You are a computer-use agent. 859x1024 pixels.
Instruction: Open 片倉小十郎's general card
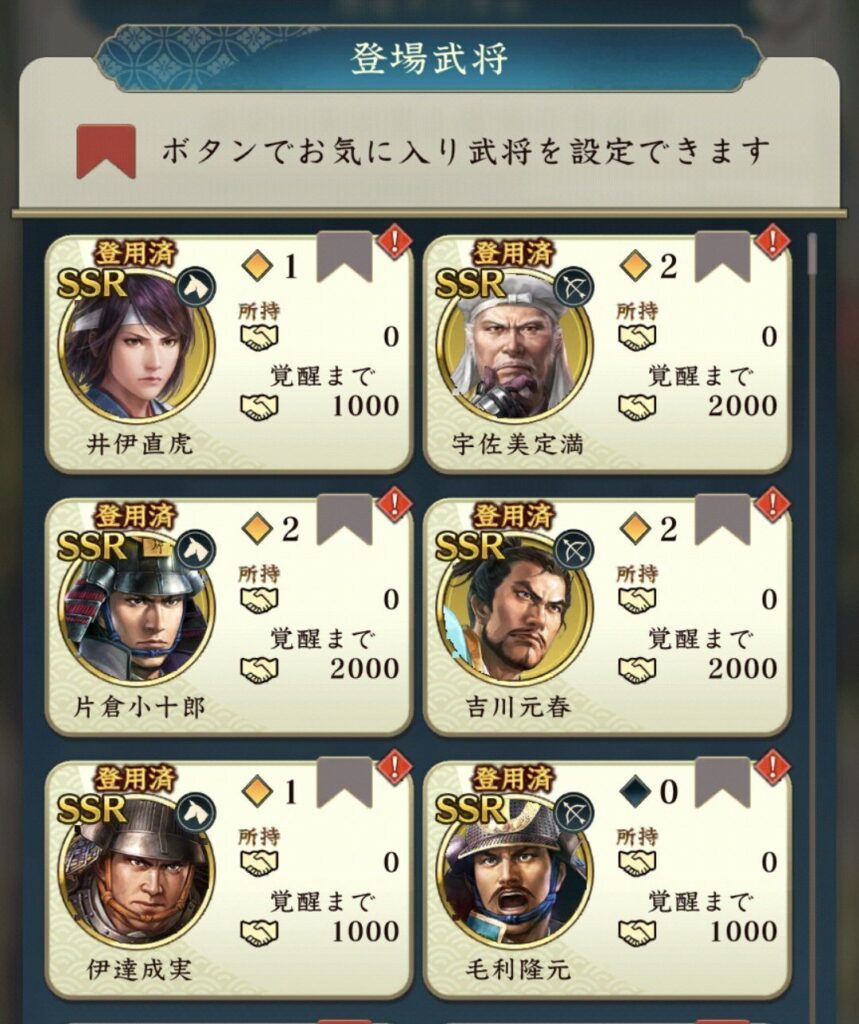pos(137,610)
